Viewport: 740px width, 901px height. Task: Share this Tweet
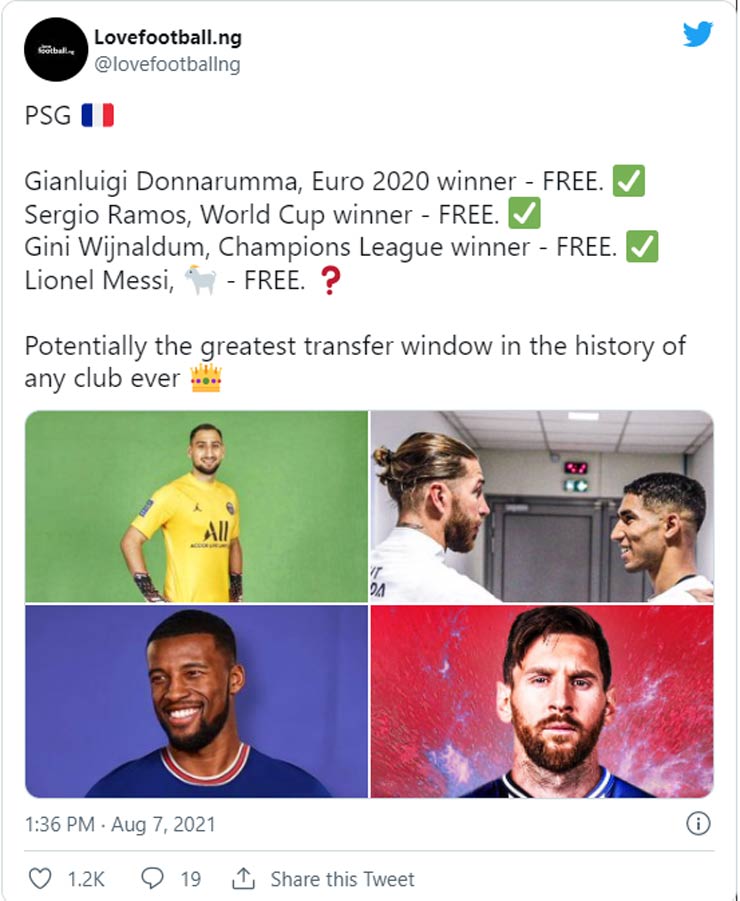tap(324, 879)
